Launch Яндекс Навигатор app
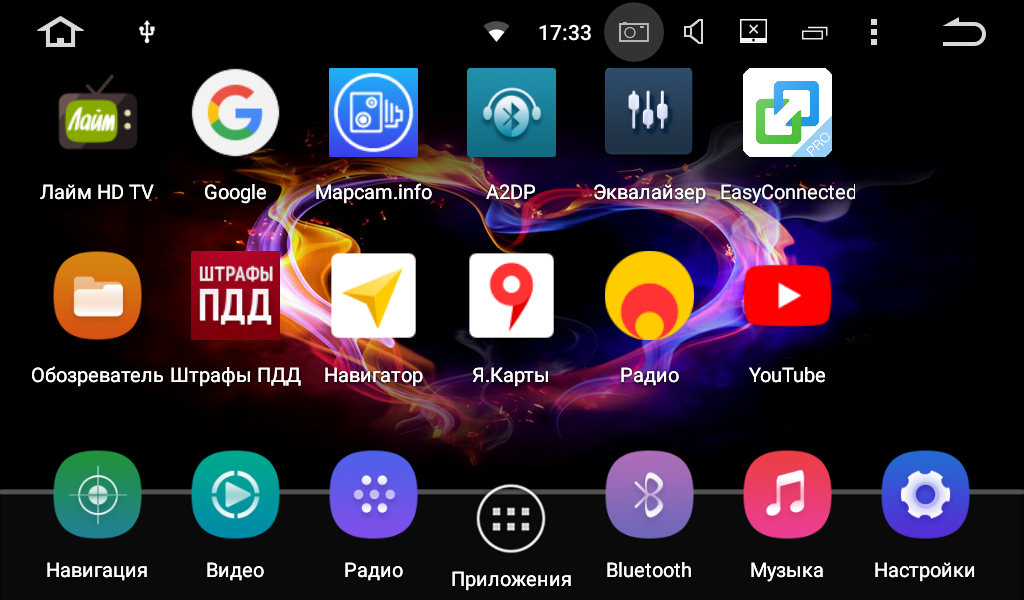 coord(373,296)
